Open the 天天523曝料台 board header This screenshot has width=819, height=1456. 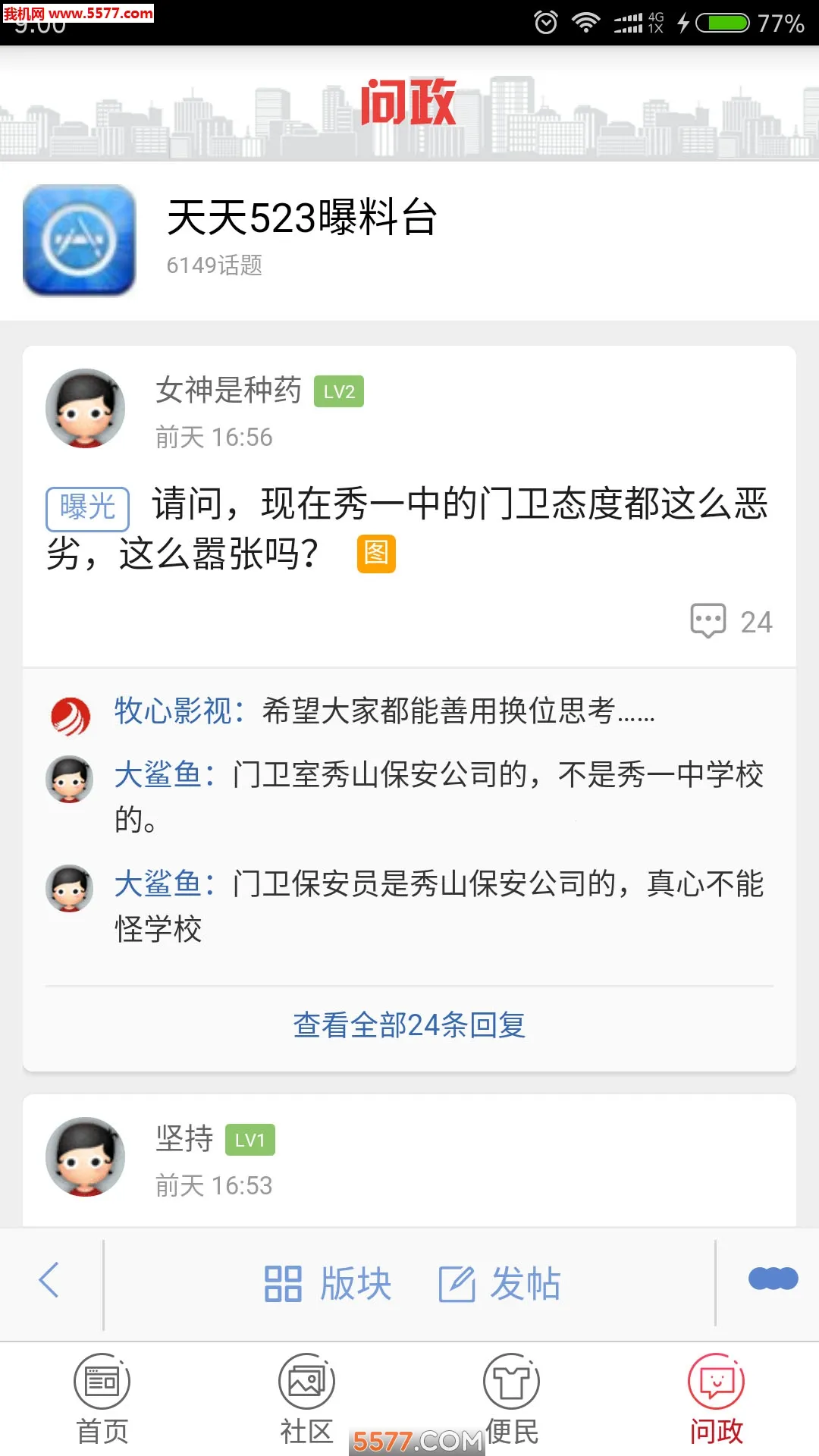tap(302, 218)
